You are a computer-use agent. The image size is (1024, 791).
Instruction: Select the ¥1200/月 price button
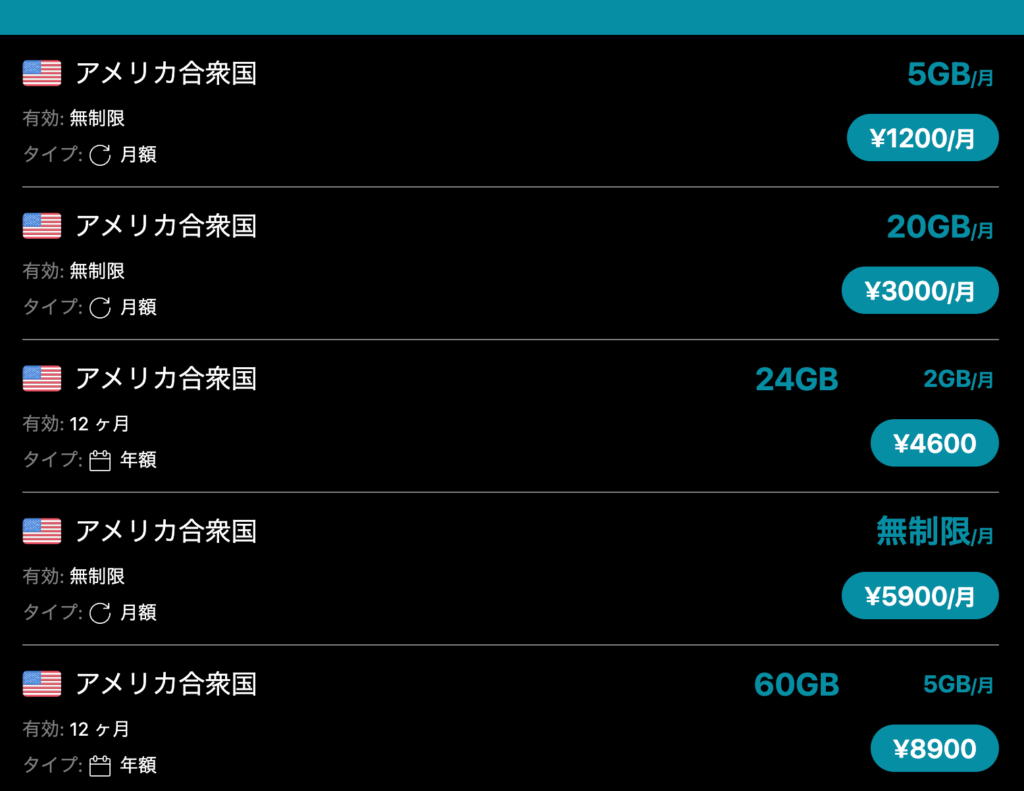tap(922, 138)
